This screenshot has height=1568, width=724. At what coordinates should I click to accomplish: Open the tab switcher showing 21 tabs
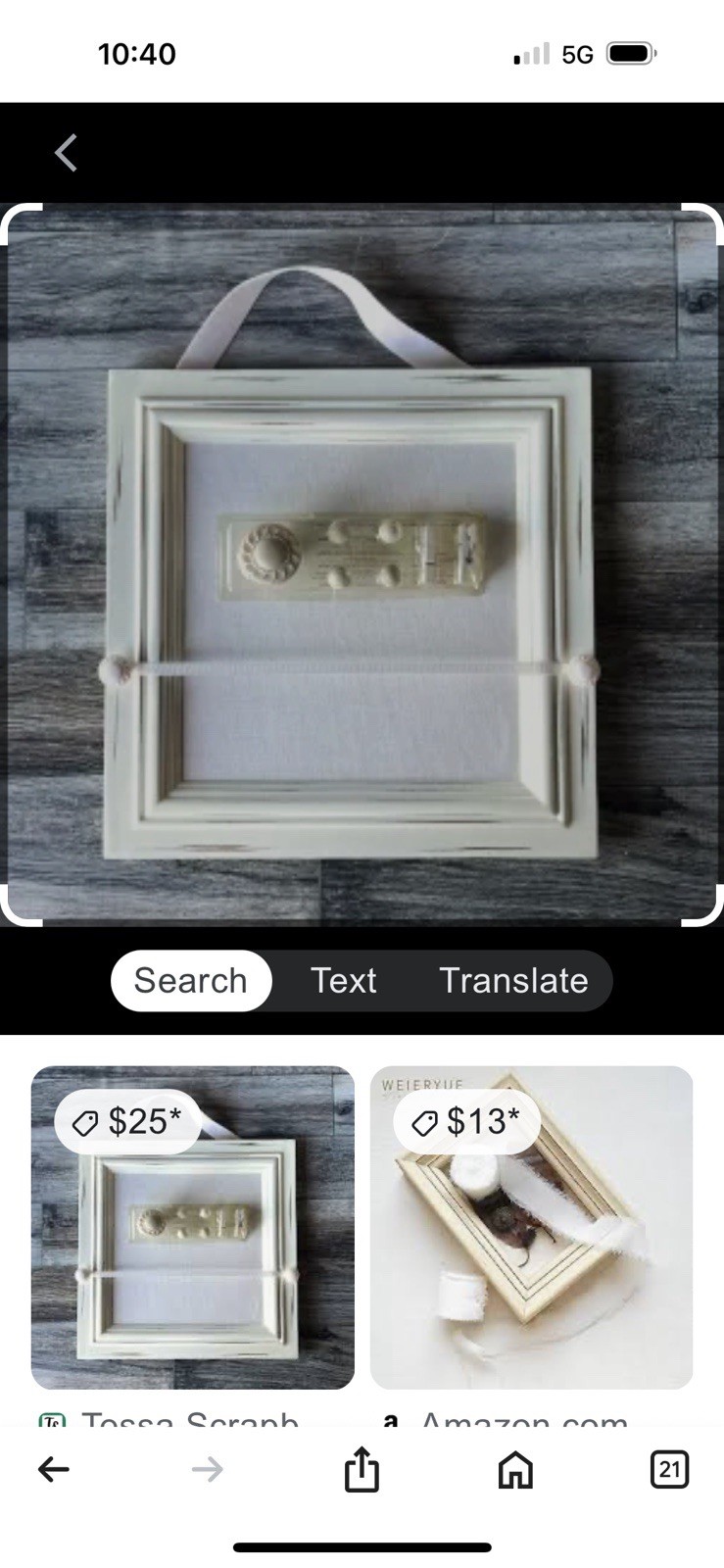669,1469
